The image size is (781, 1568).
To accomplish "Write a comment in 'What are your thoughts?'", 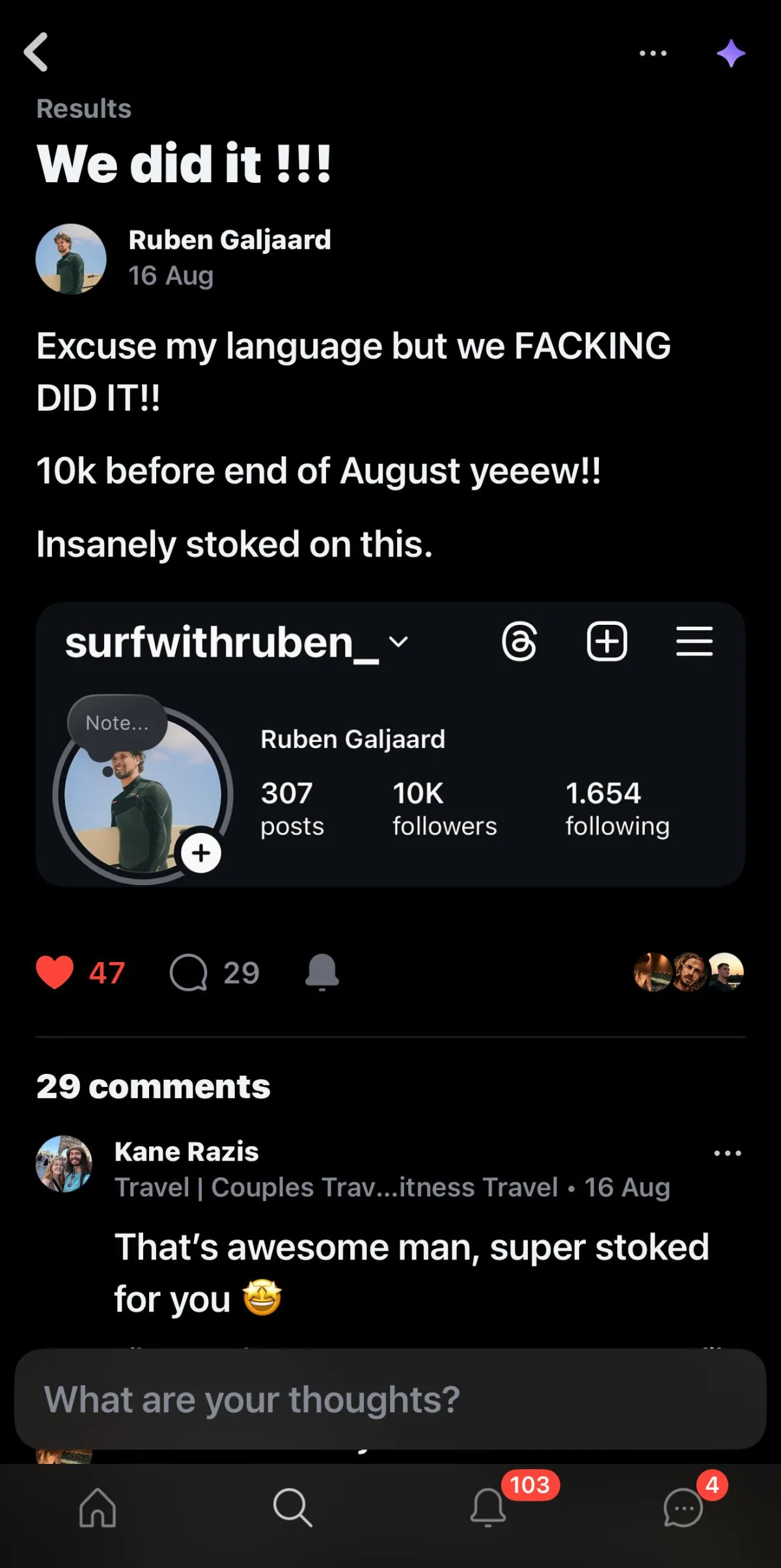I will pos(390,1399).
